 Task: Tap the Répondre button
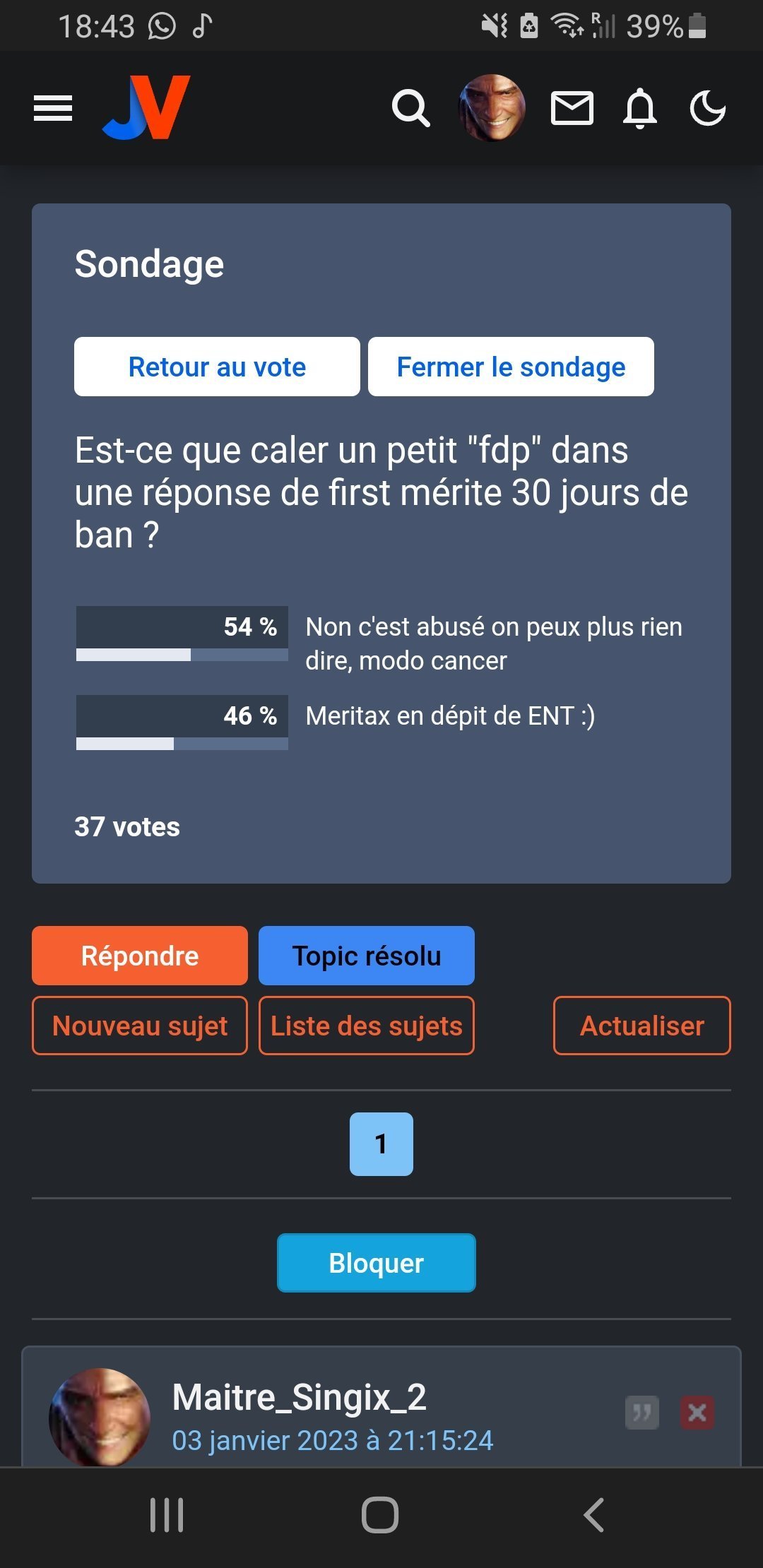(x=140, y=956)
